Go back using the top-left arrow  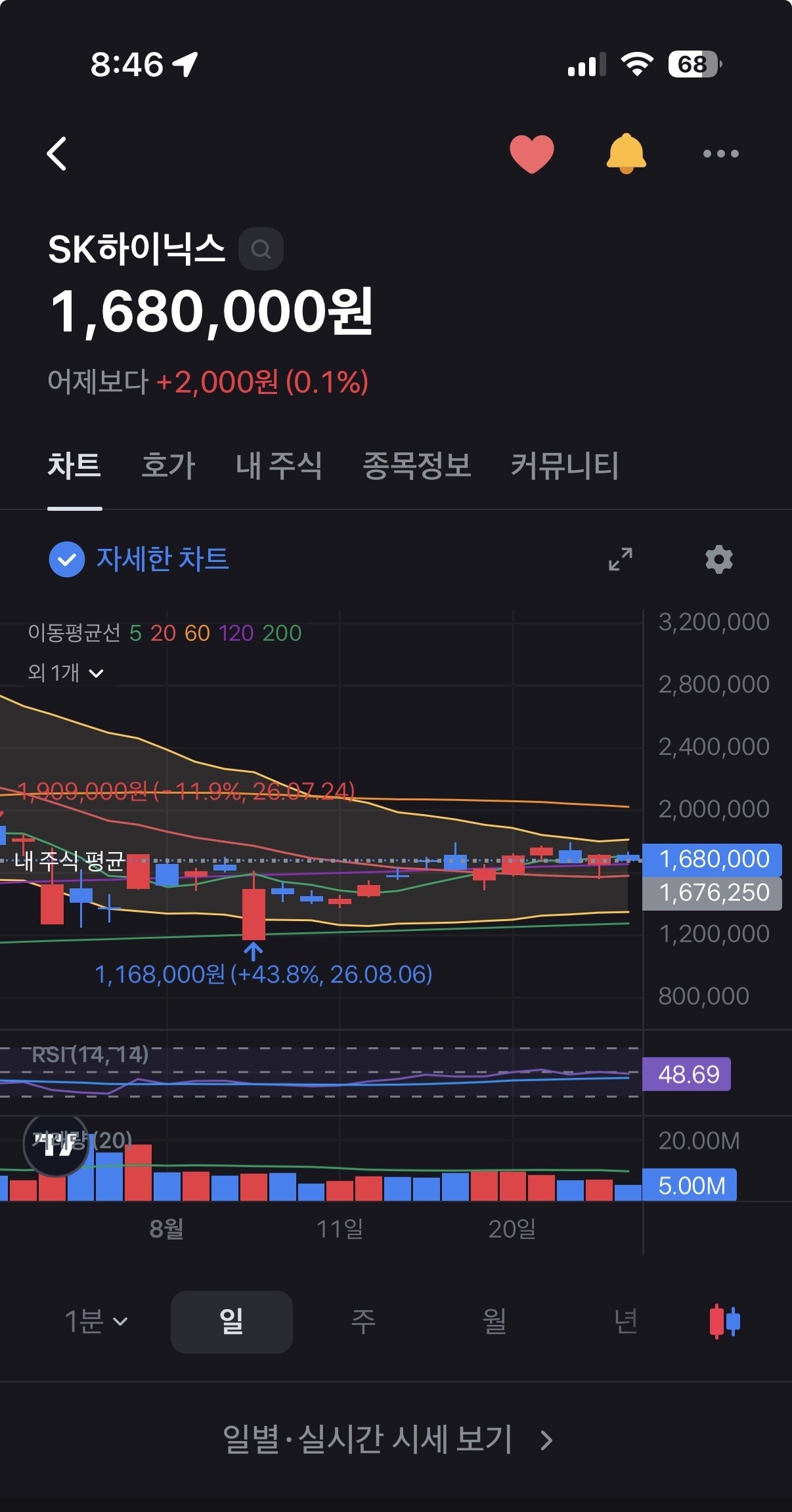57,154
